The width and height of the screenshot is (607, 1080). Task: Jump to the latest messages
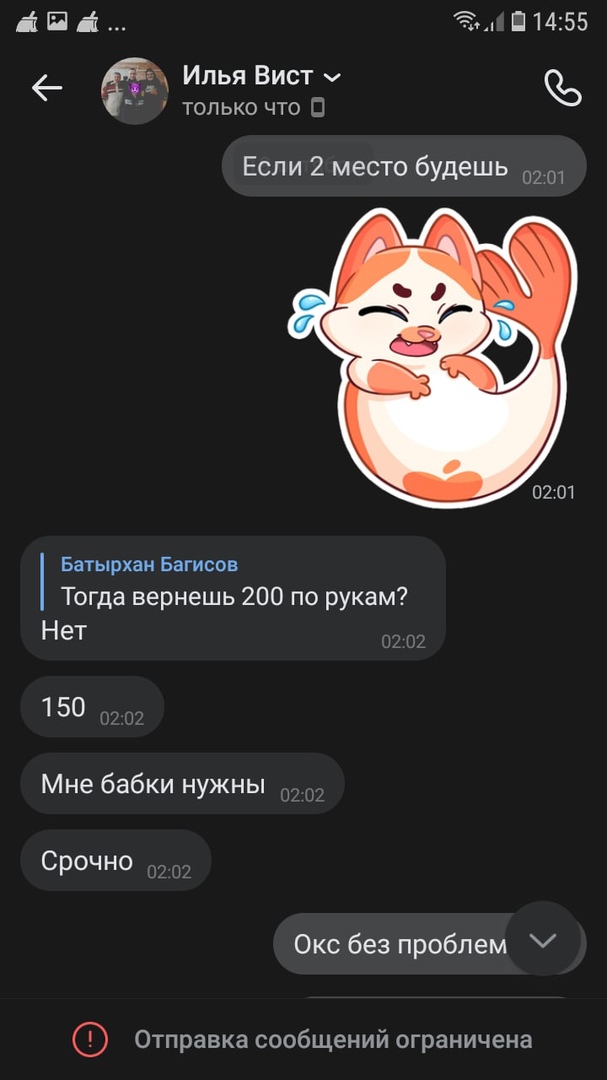click(542, 940)
